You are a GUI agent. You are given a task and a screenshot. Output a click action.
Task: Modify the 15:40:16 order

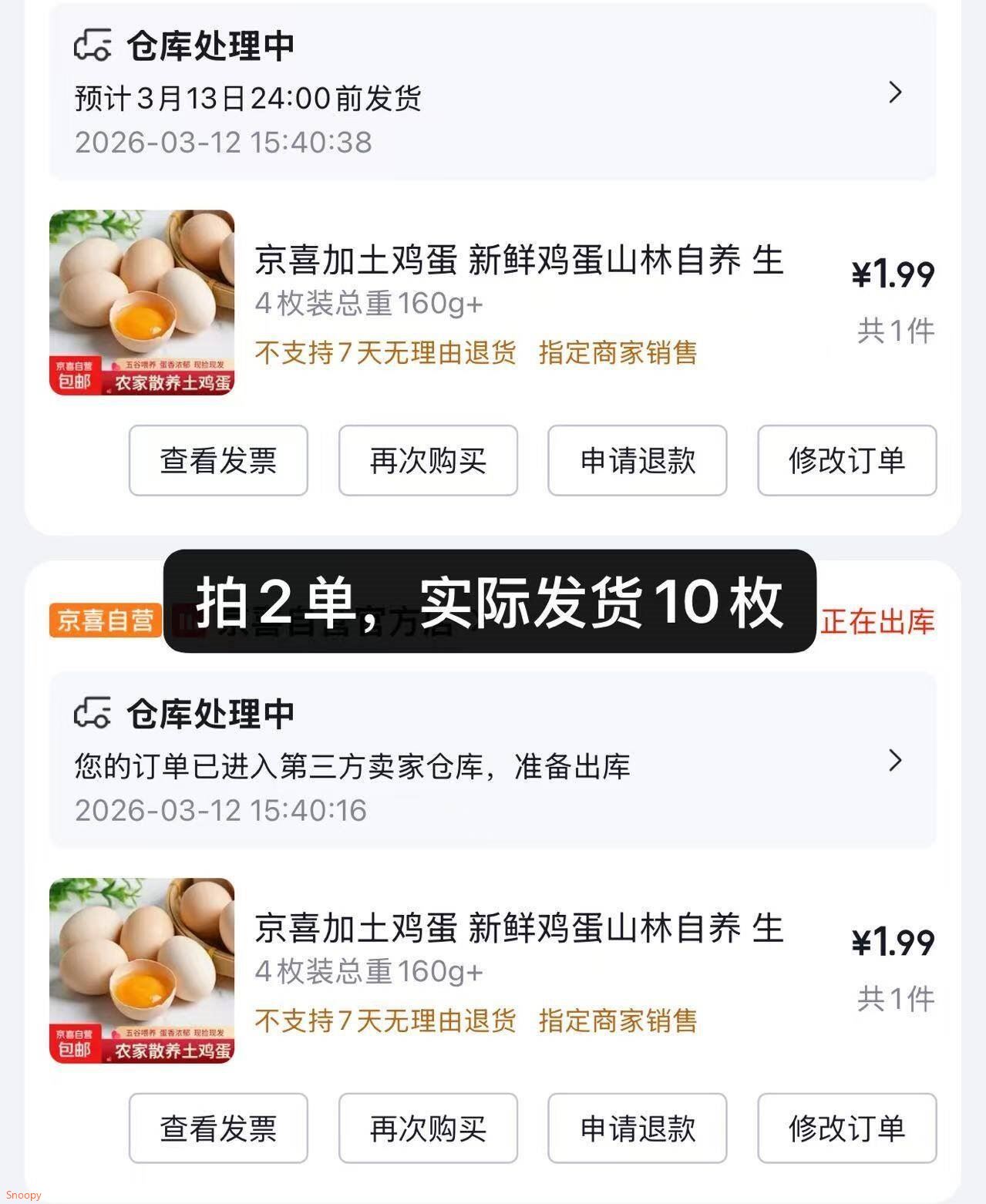tap(846, 1128)
